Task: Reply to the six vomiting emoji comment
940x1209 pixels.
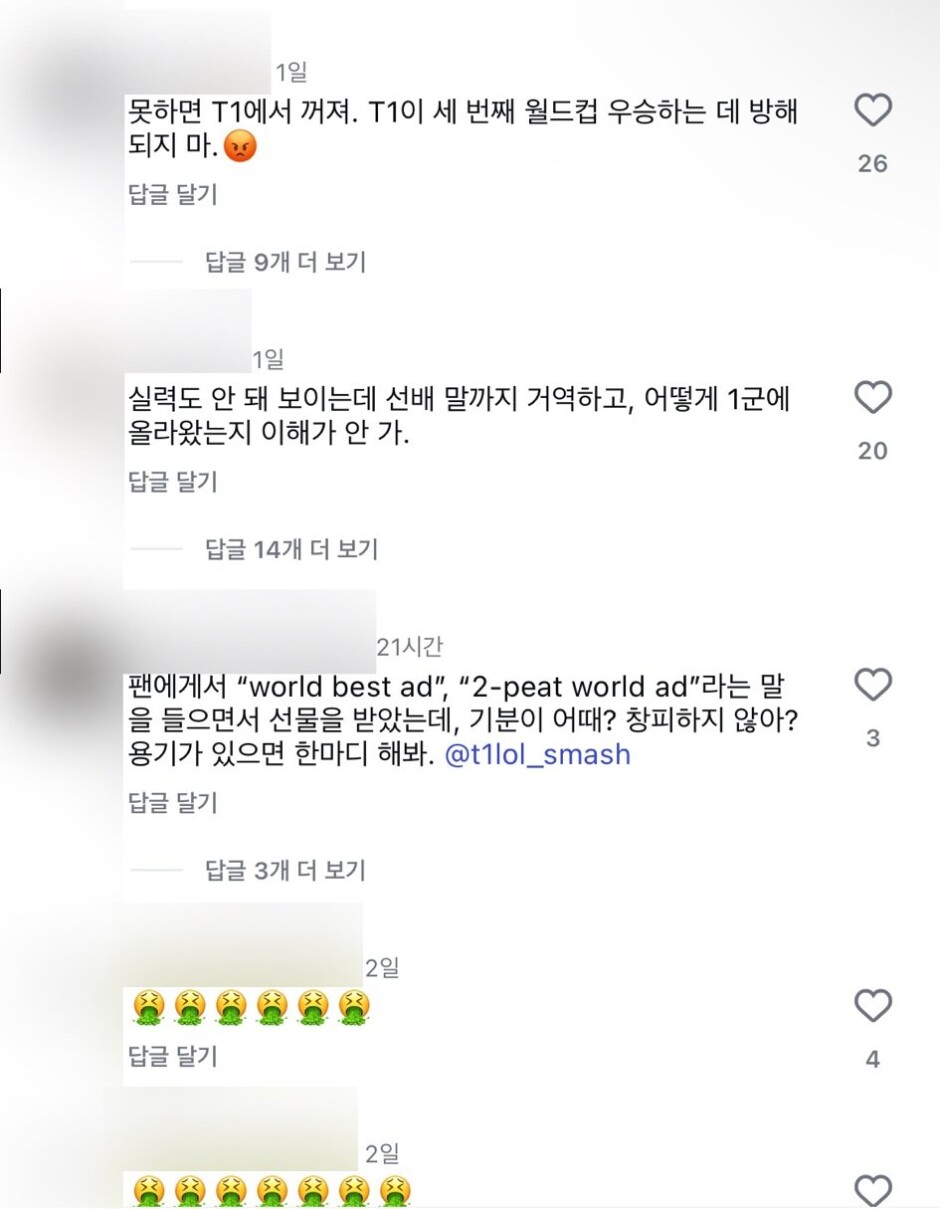Action: click(172, 1056)
